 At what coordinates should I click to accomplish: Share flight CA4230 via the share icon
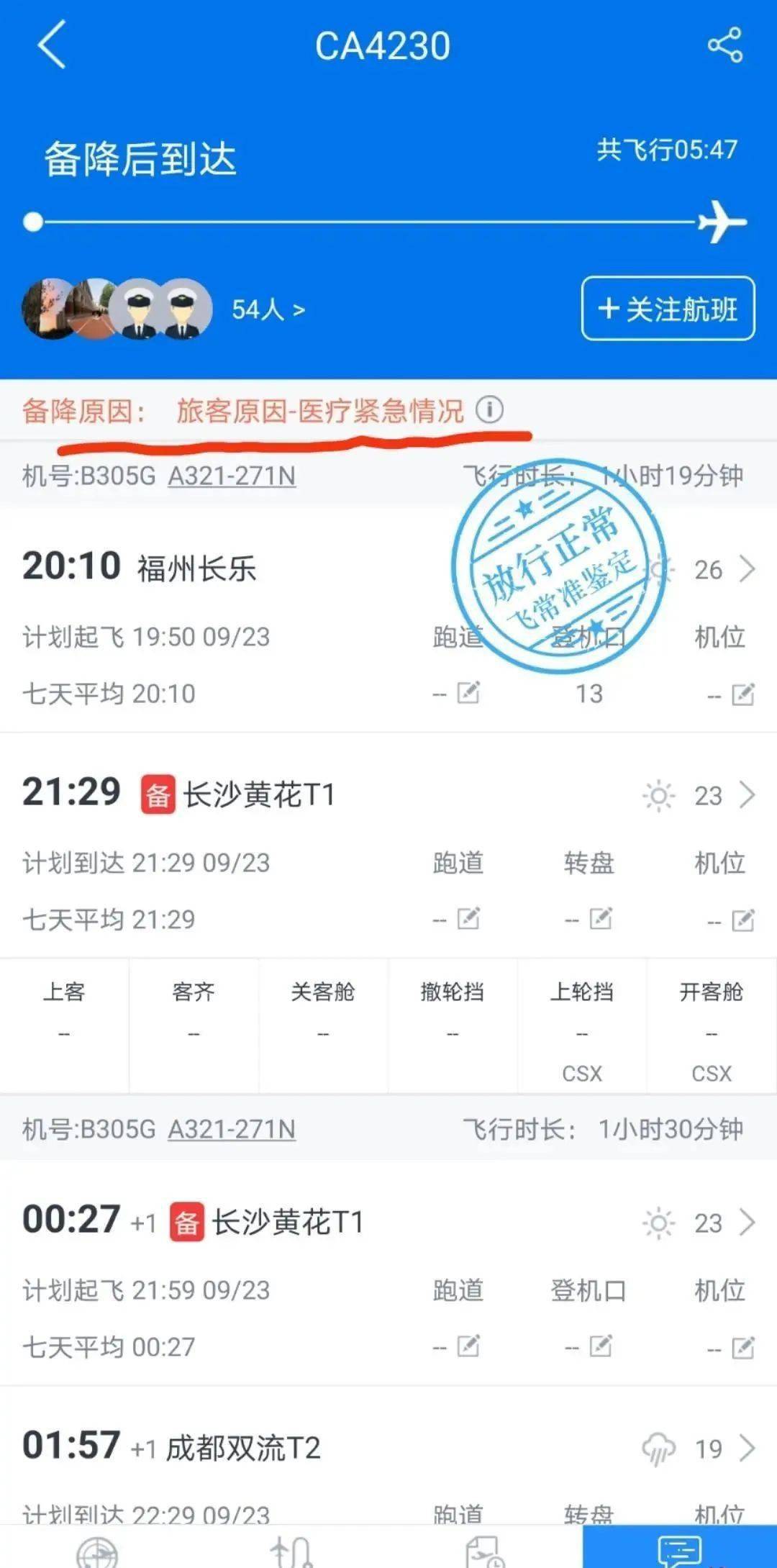point(724,45)
